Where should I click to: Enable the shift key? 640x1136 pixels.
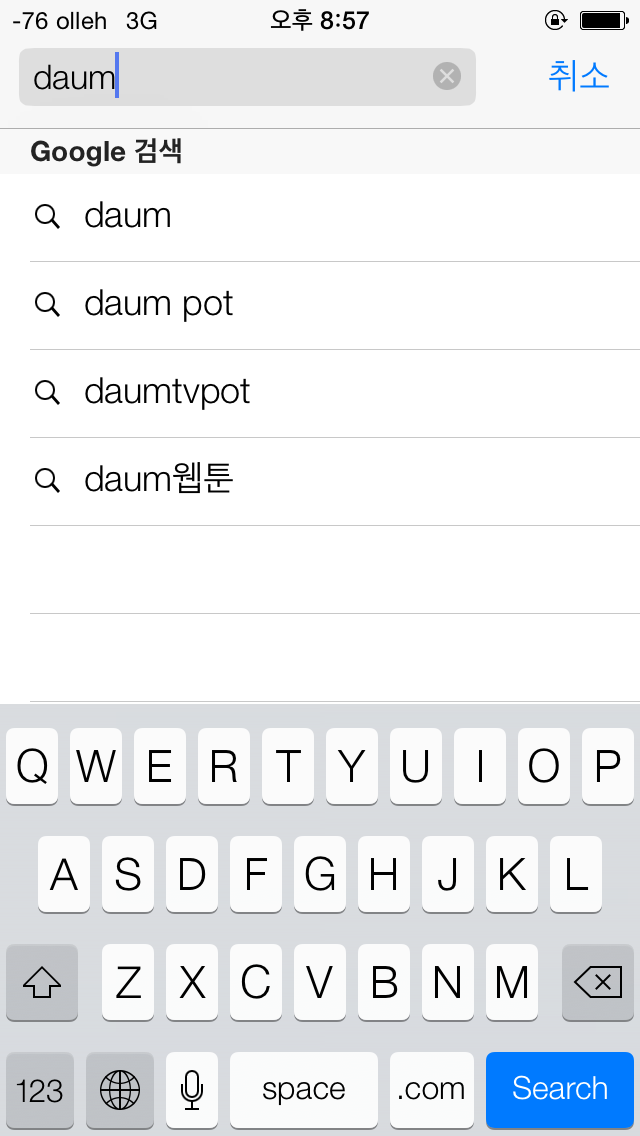pos(42,982)
